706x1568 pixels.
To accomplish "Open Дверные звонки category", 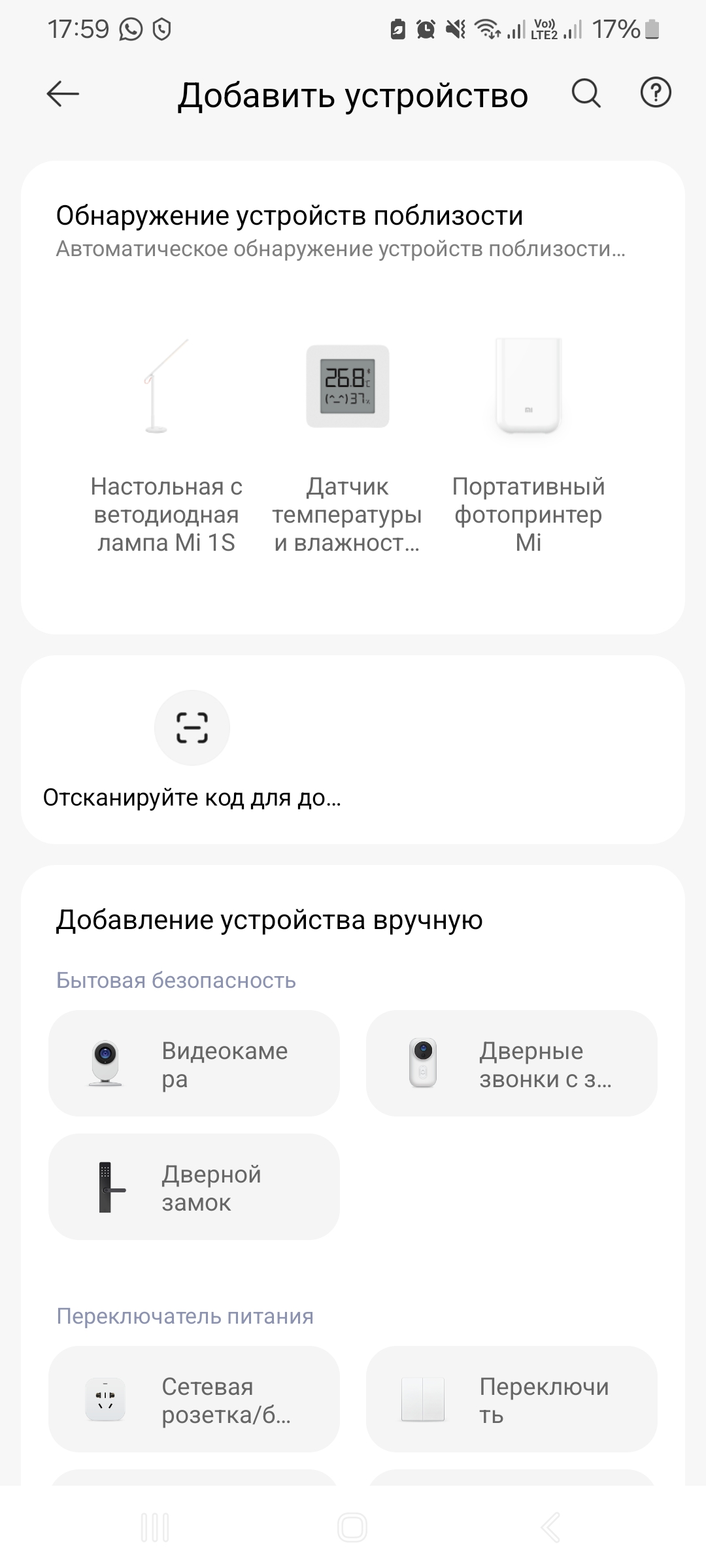I will point(511,1063).
